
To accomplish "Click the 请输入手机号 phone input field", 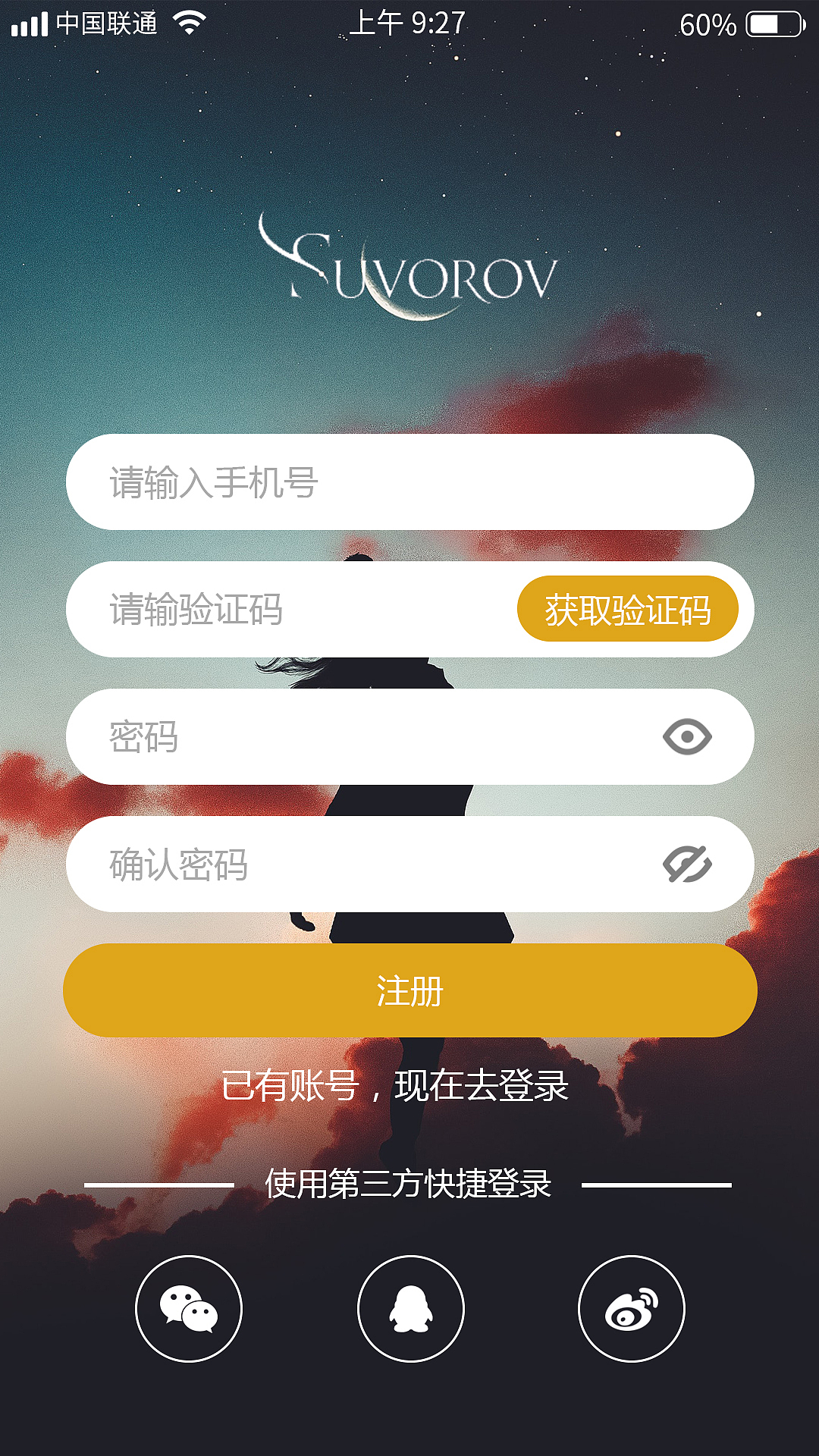I will click(409, 482).
